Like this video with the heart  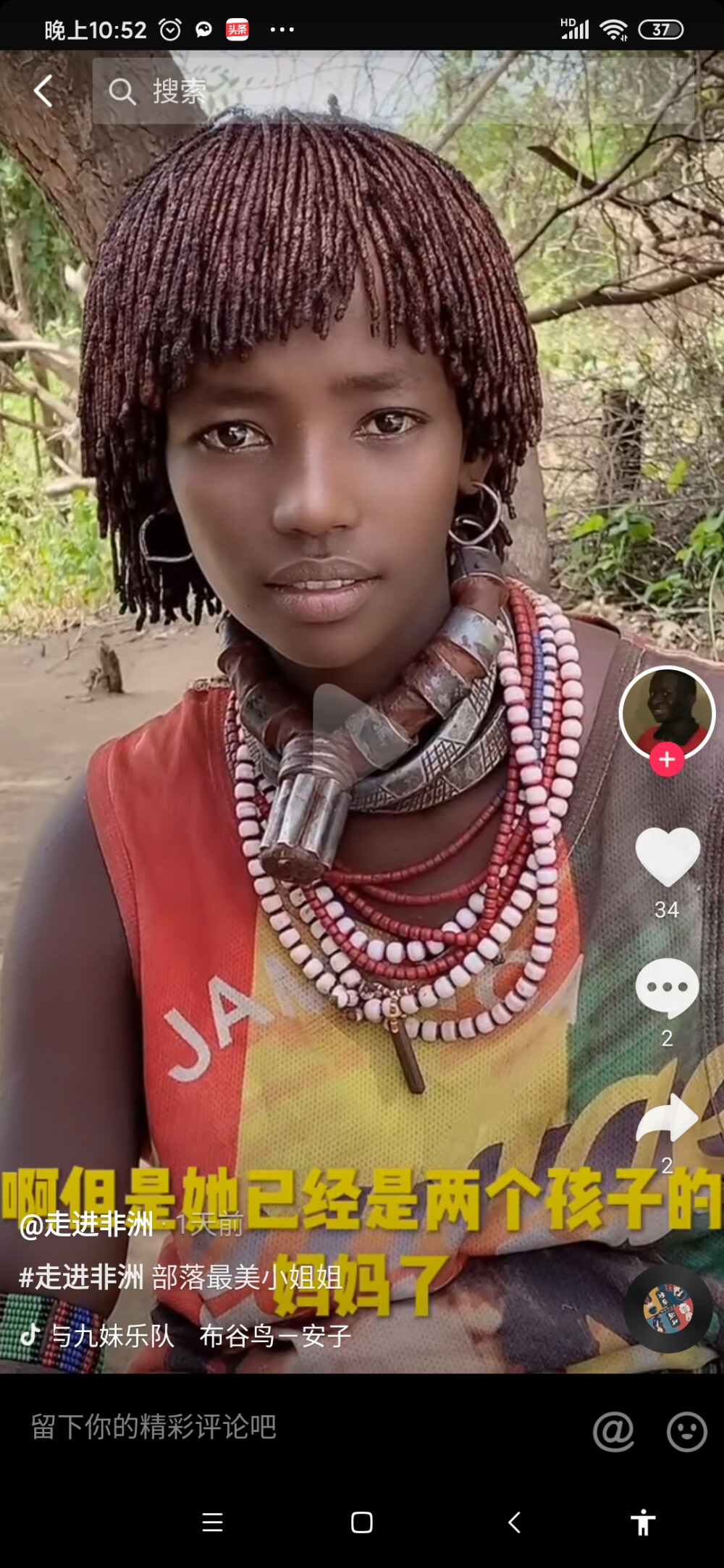[x=667, y=856]
